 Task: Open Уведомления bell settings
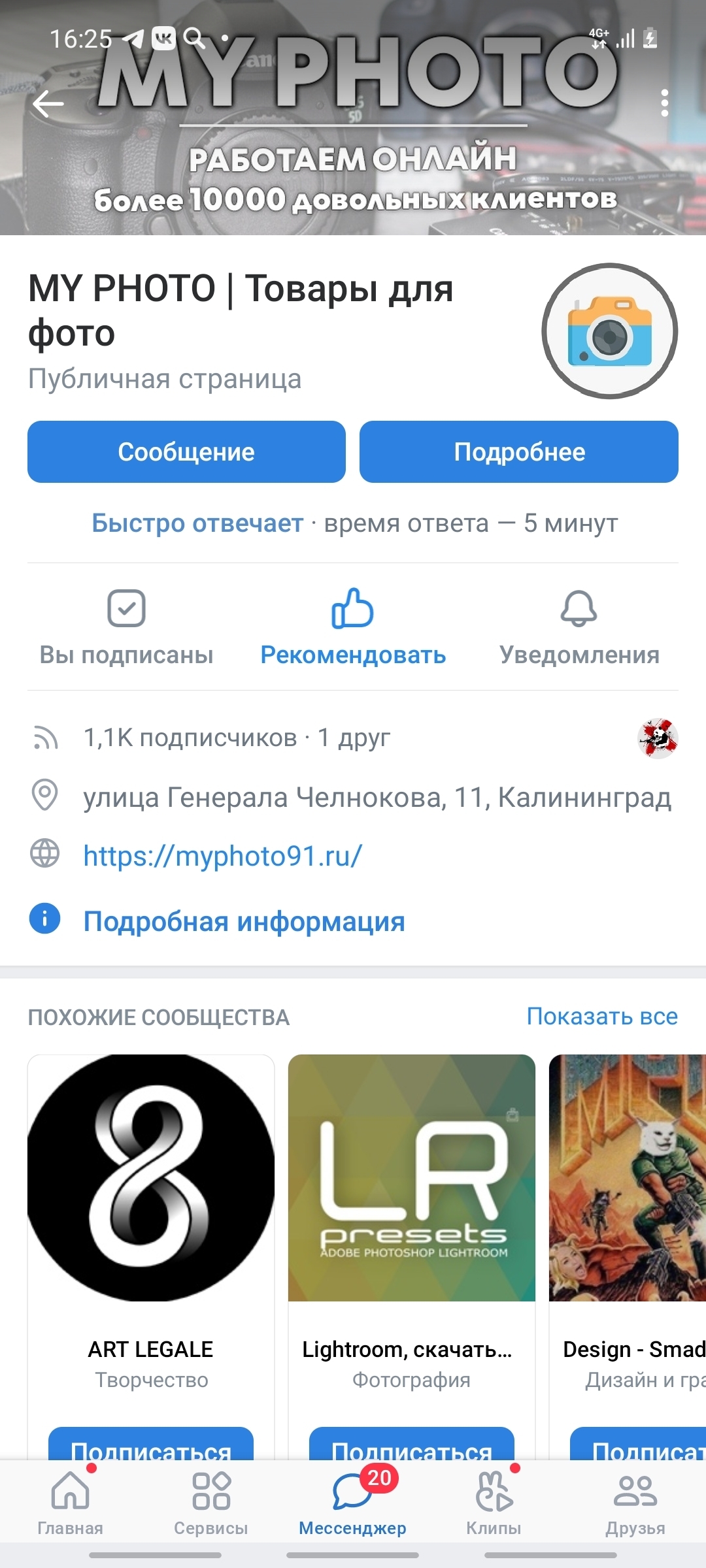579,626
